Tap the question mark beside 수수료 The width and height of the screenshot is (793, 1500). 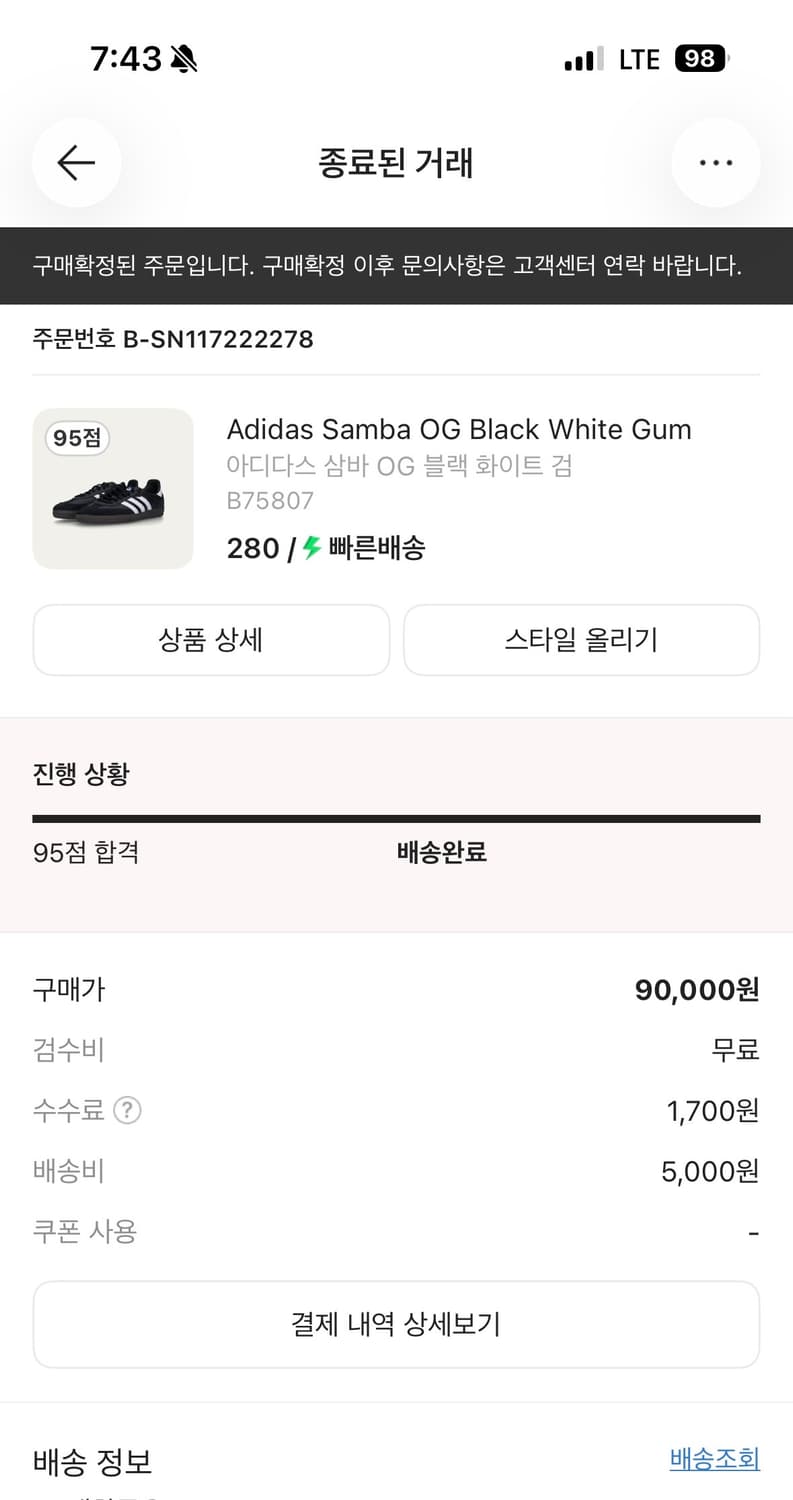(x=129, y=1110)
